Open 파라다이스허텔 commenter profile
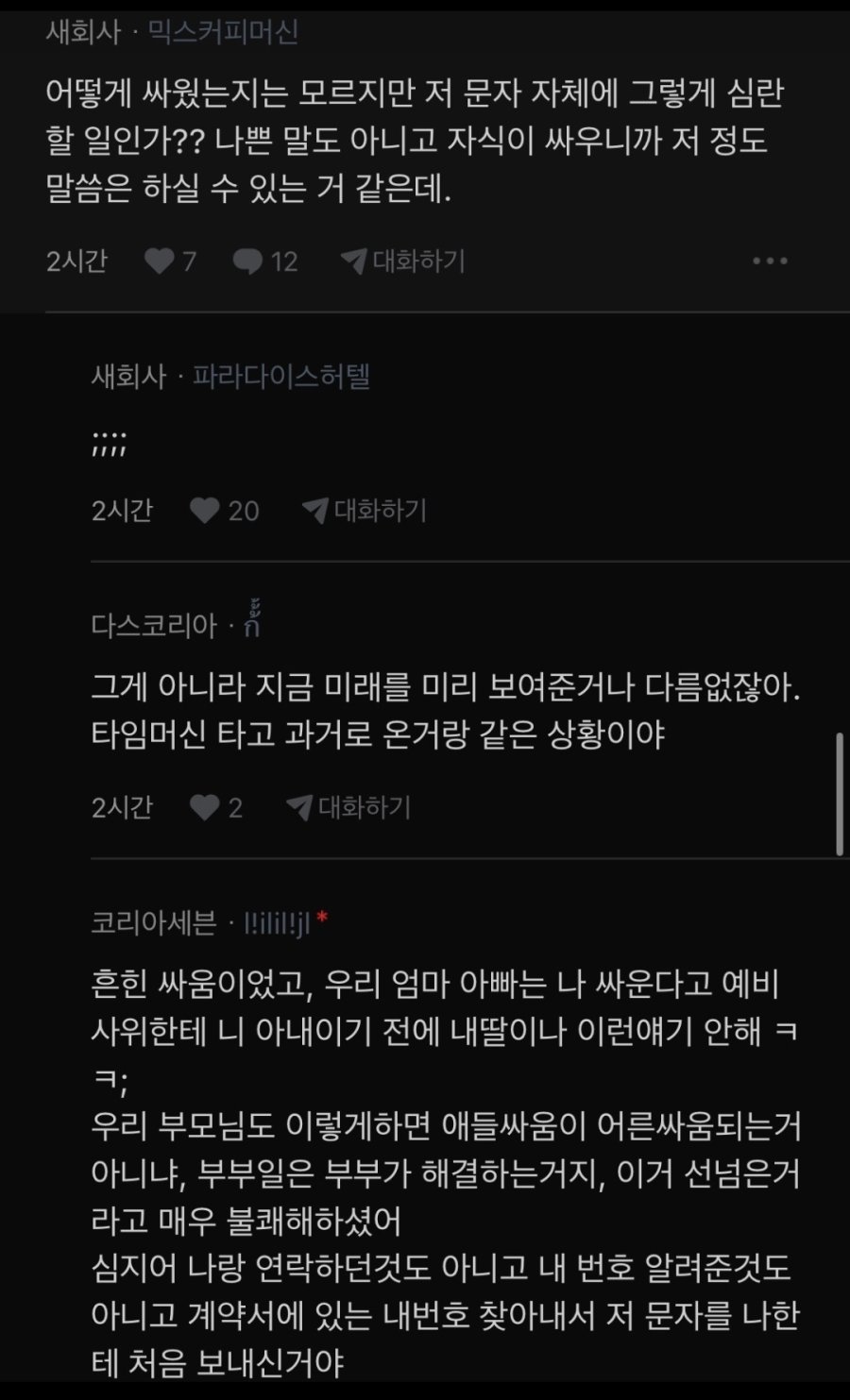This screenshot has width=850, height=1400. click(280, 377)
